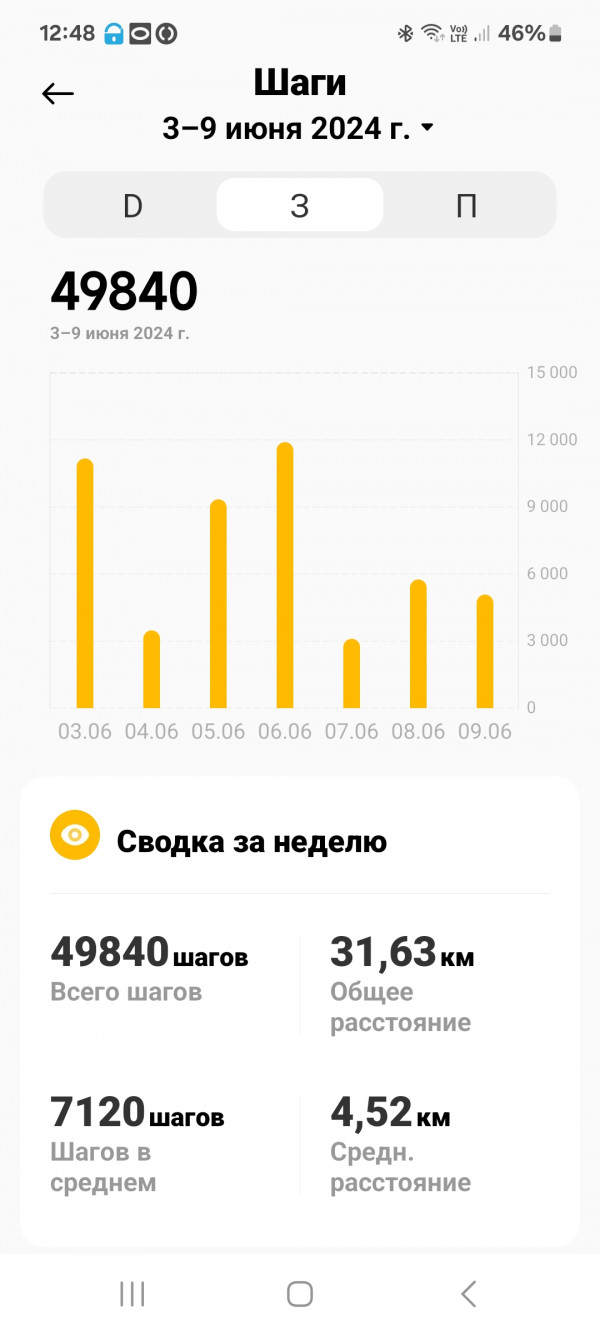Open the 3–9 июня 2024 date dropdown
This screenshot has width=600, height=1334.
298,129
